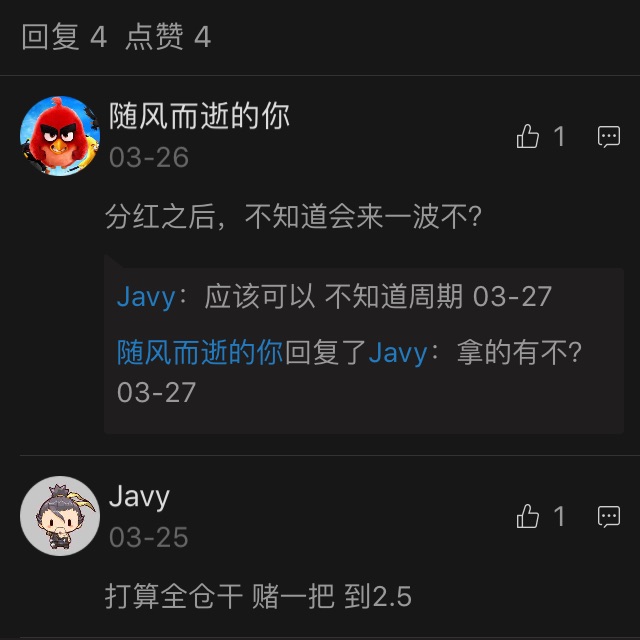The image size is (640, 640).
Task: Switch to the 回复 4 tab
Action: tap(63, 38)
